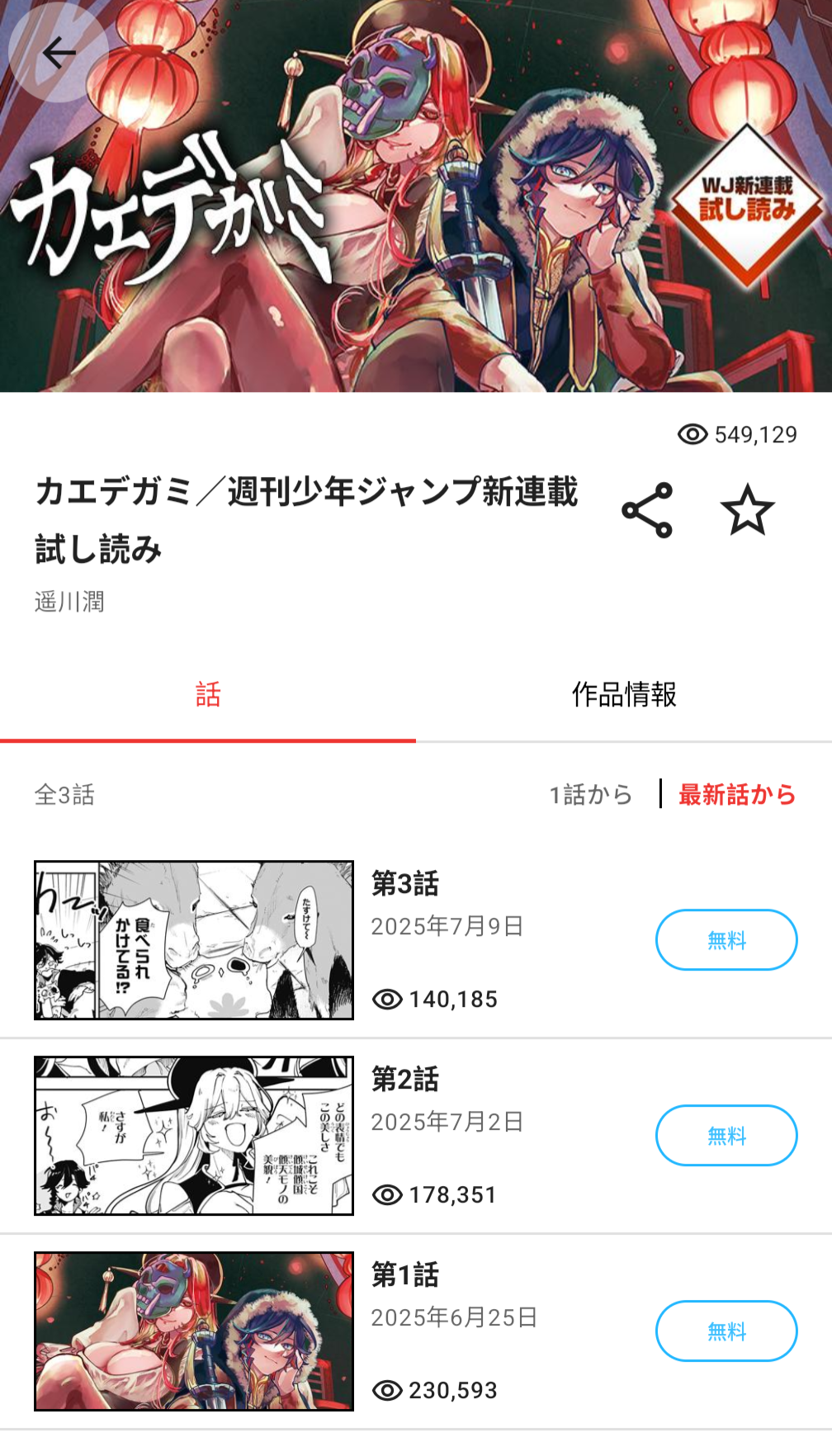Open the 第1話 episode thumbnail
The height and width of the screenshot is (1456, 832).
(x=194, y=1331)
